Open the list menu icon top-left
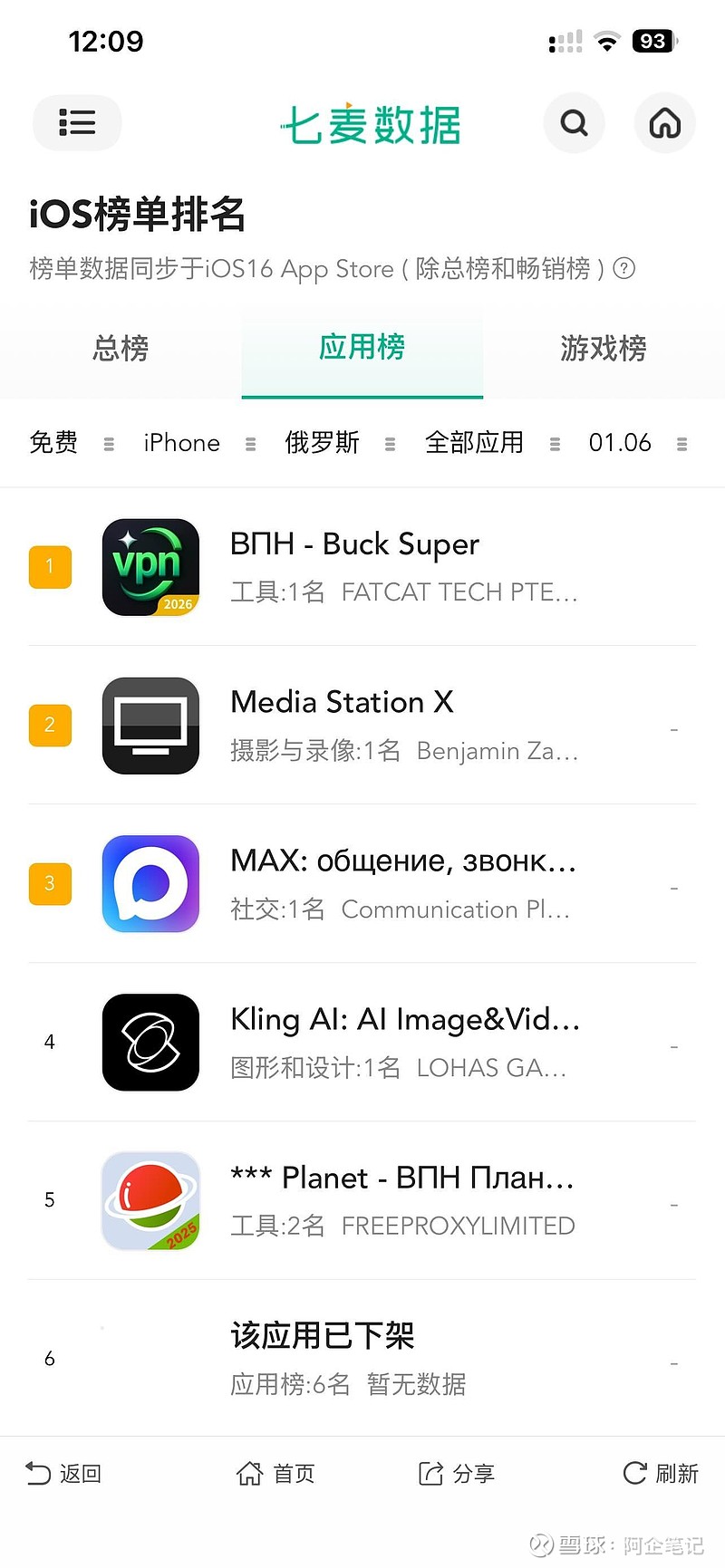725x1568 pixels. pyautogui.click(x=77, y=122)
